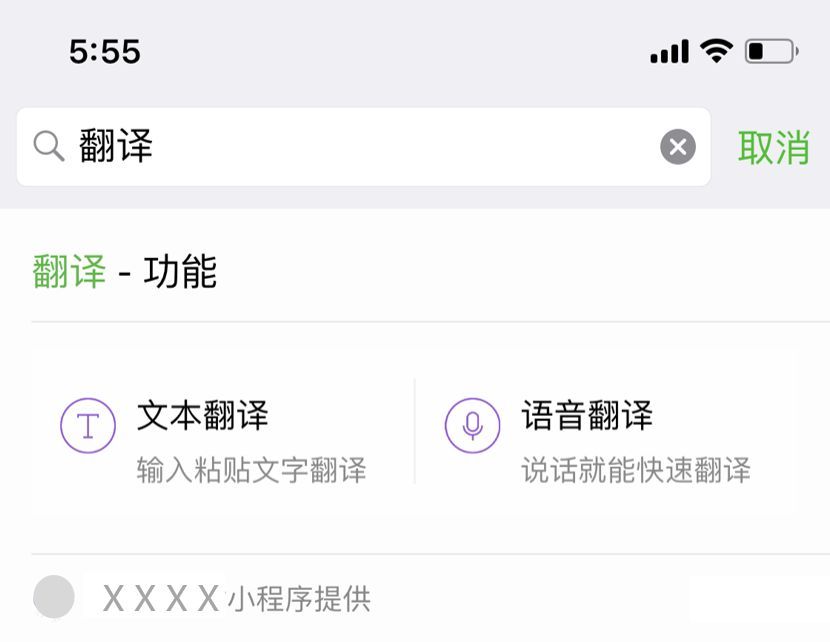The height and width of the screenshot is (642, 830).
Task: Clear the search text with the X
Action: point(678,147)
